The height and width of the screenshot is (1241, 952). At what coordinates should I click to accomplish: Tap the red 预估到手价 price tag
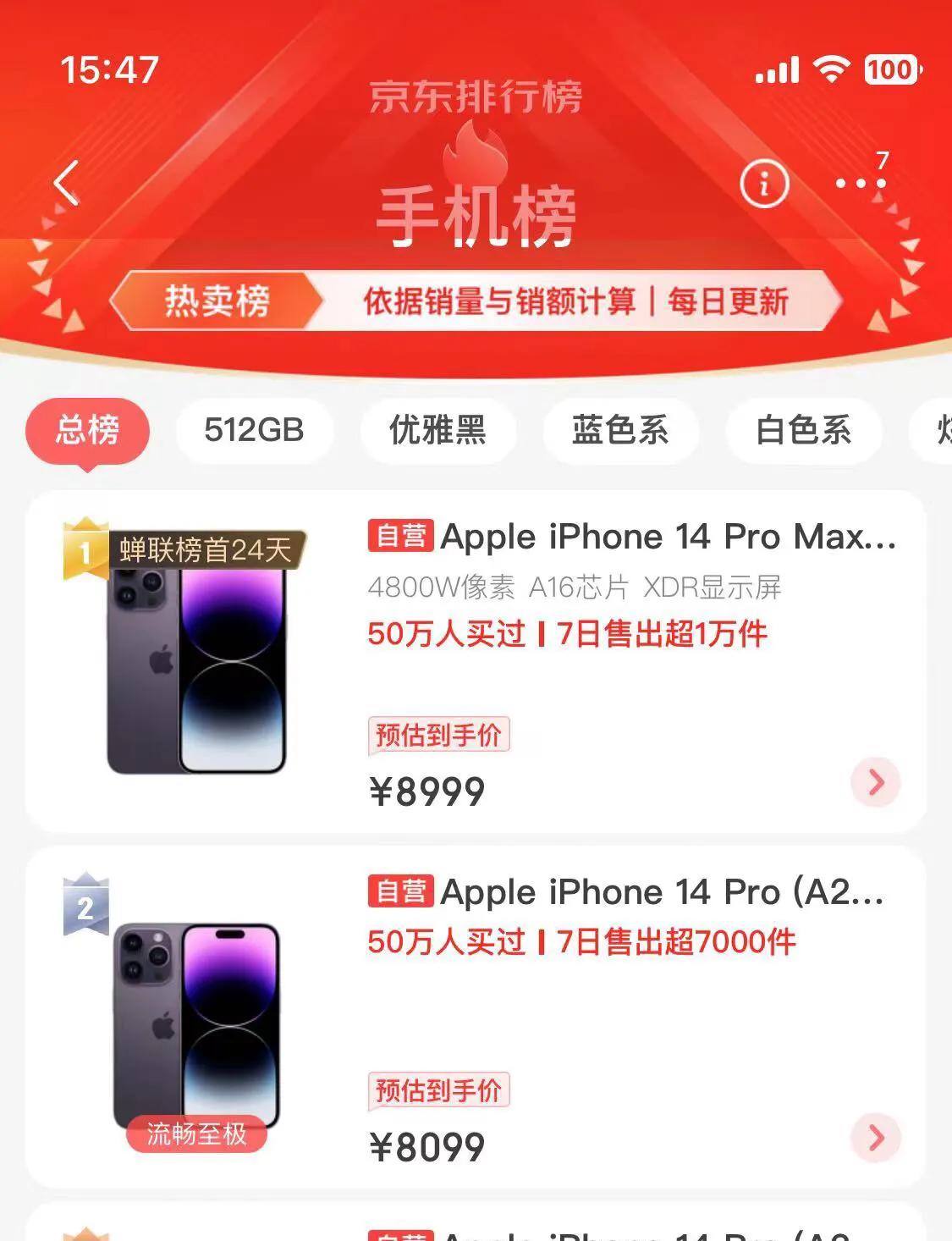click(437, 735)
